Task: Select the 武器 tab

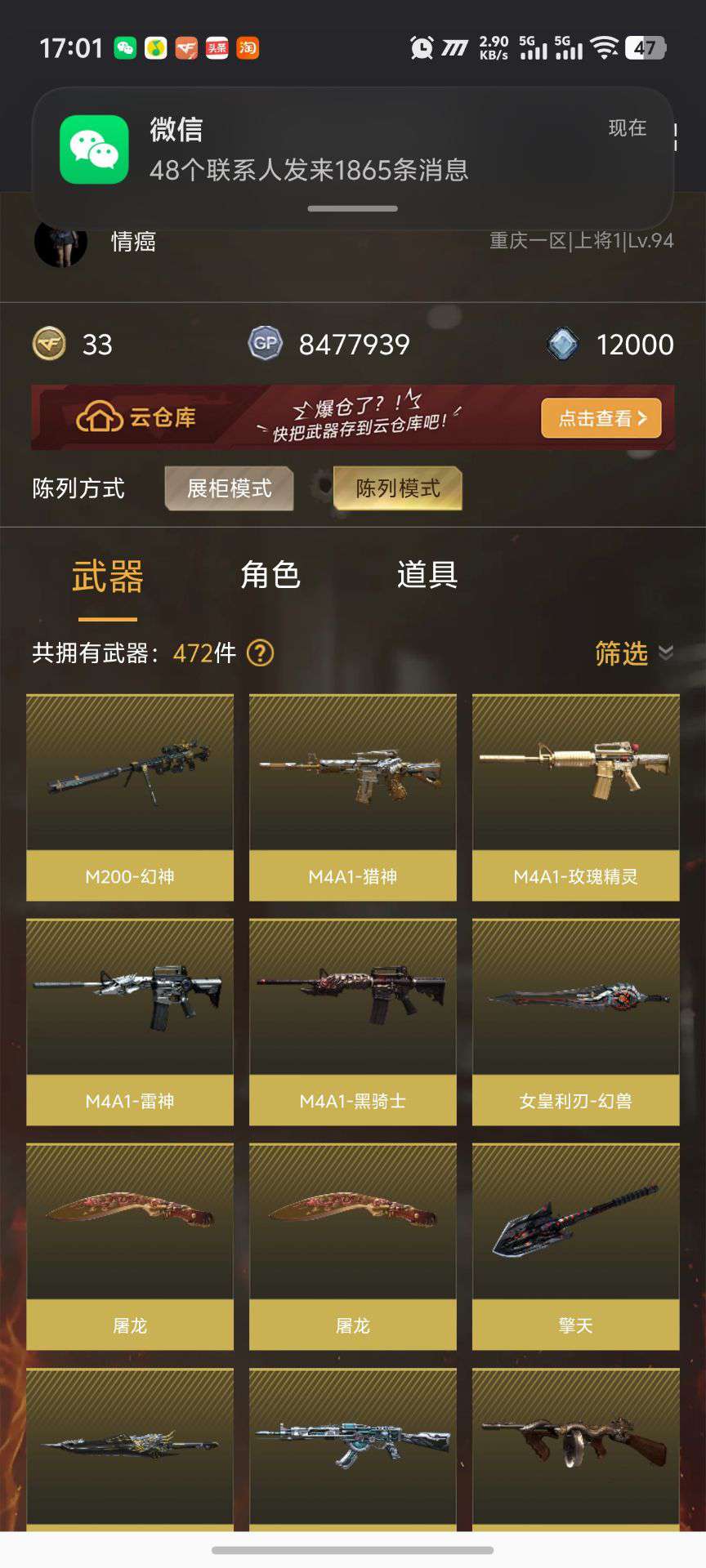Action: point(107,577)
